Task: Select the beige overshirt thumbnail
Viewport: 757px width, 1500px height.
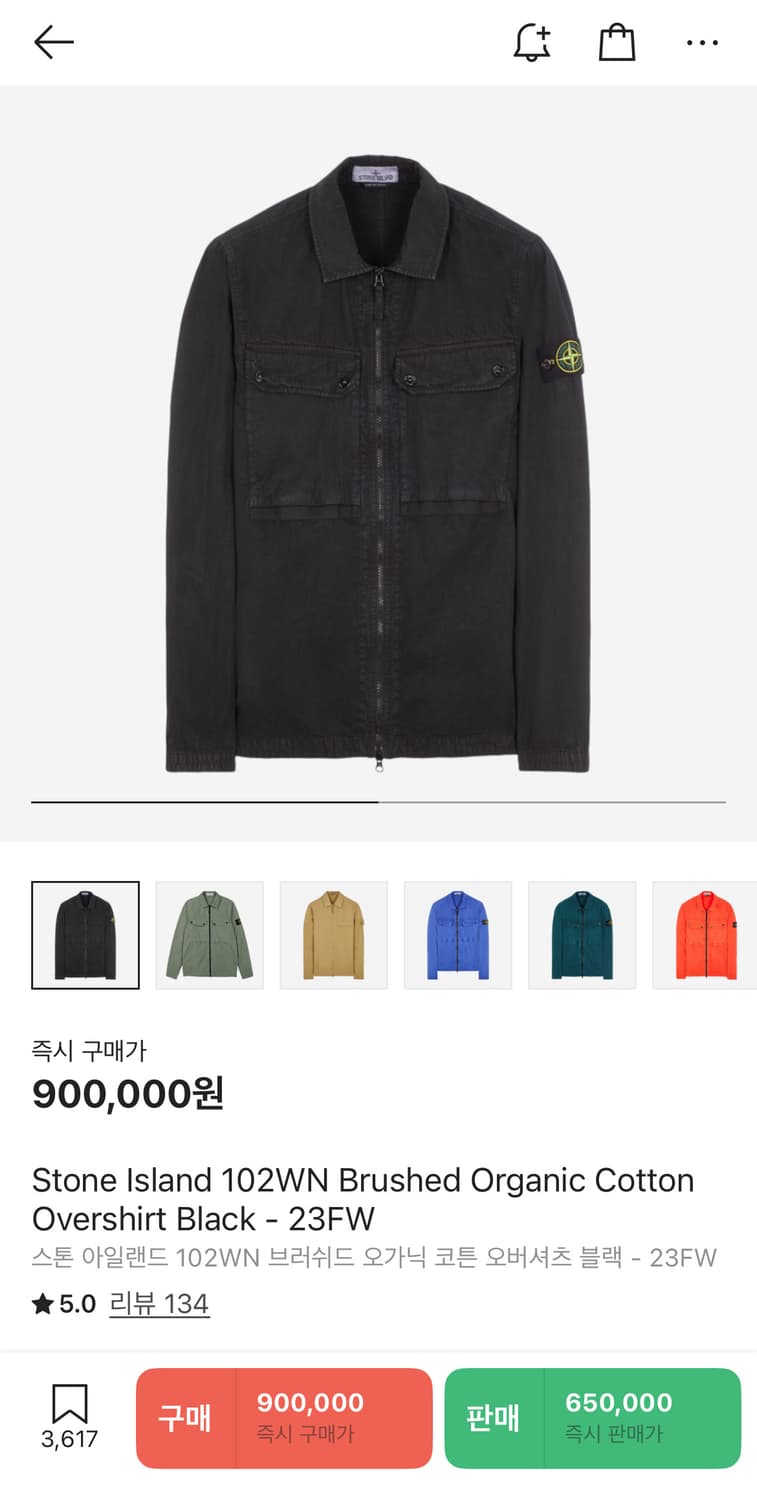Action: coord(334,935)
